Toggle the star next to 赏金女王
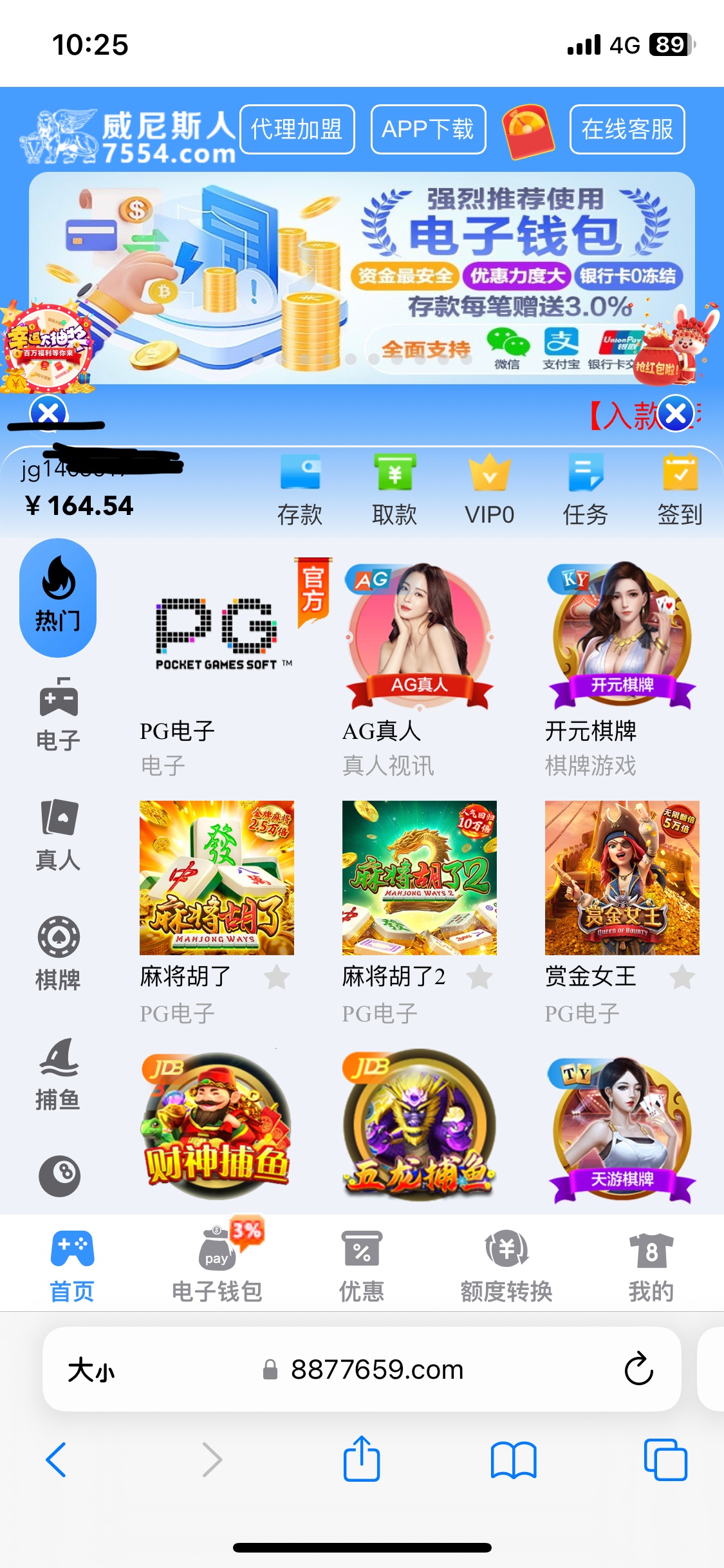This screenshot has width=724, height=1568. pyautogui.click(x=680, y=978)
